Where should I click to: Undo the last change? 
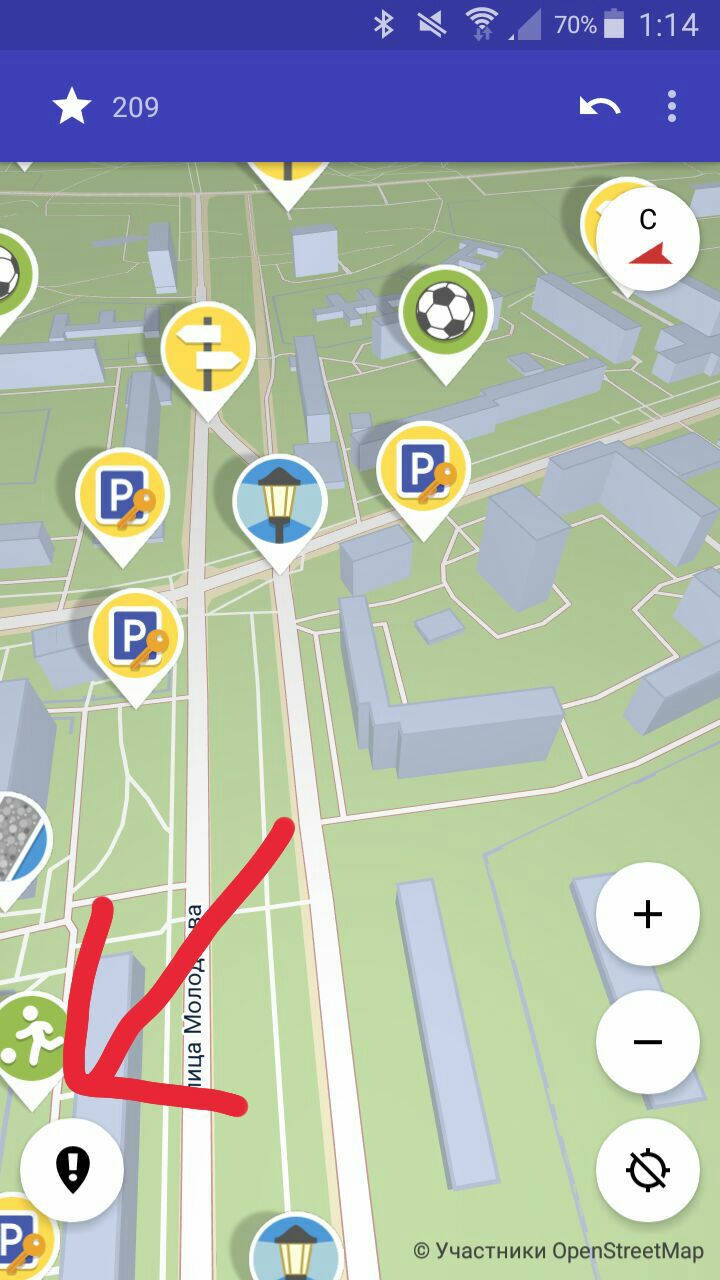coord(599,106)
